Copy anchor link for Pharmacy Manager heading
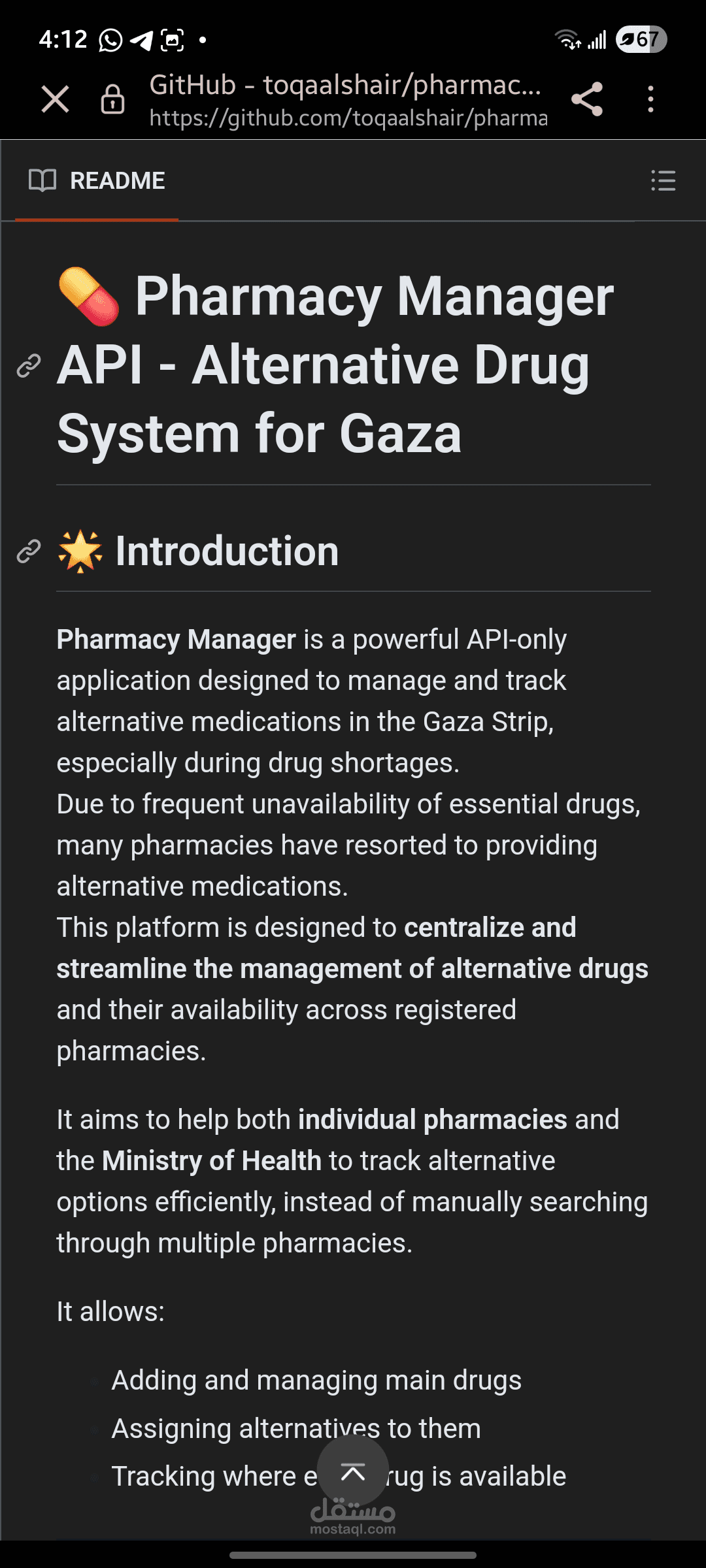Image resolution: width=706 pixels, height=1568 pixels. [x=29, y=366]
